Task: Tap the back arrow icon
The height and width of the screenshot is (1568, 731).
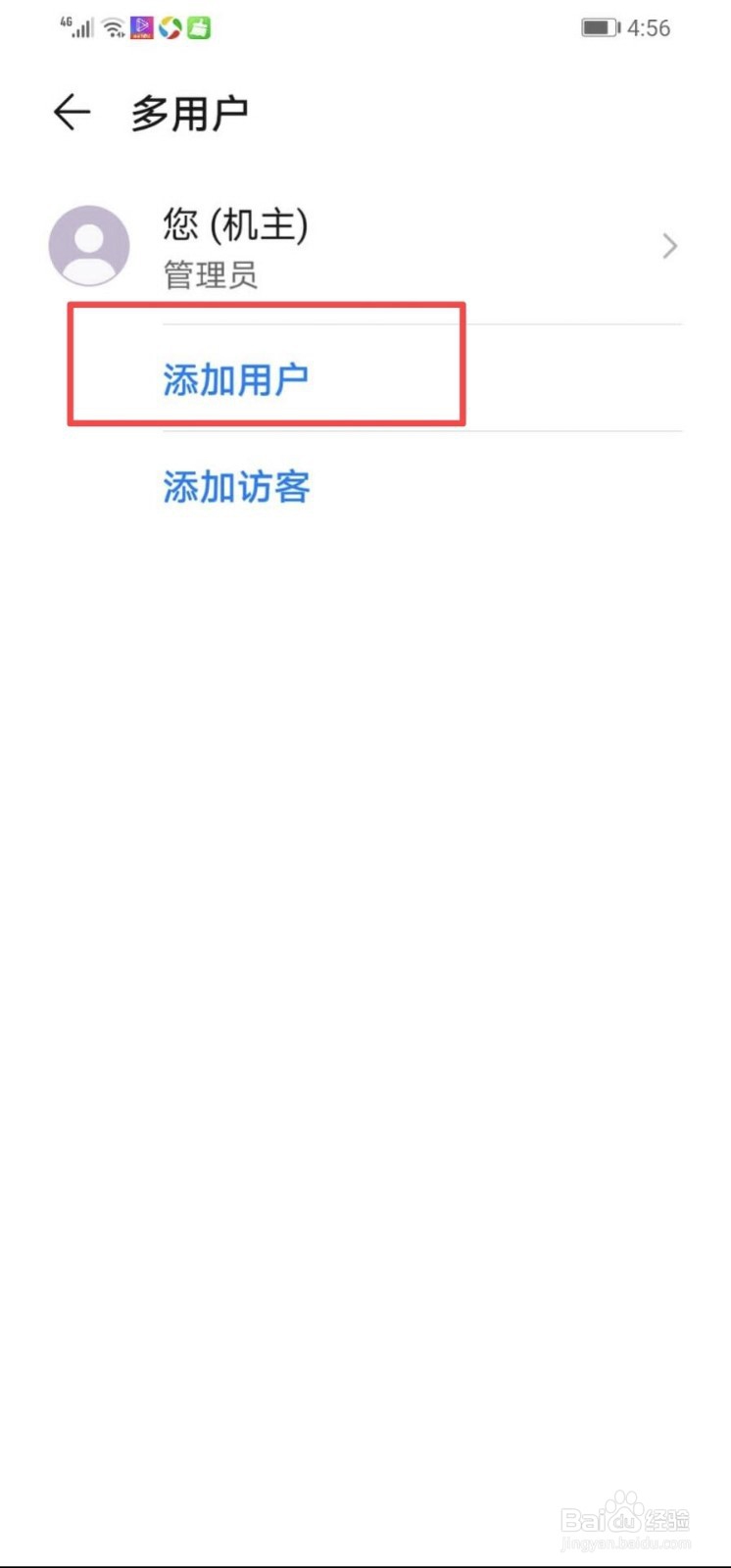Action: (x=71, y=113)
